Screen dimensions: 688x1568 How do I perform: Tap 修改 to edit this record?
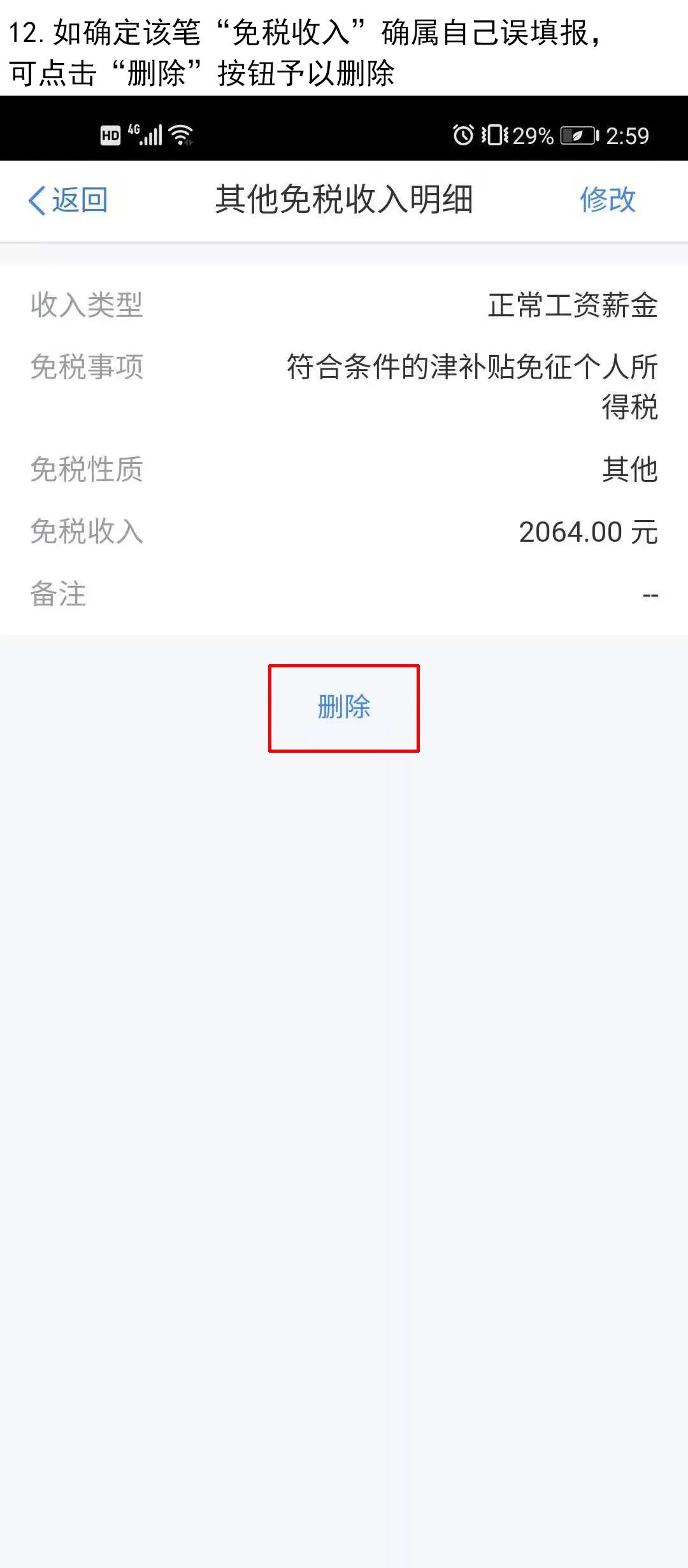(607, 200)
